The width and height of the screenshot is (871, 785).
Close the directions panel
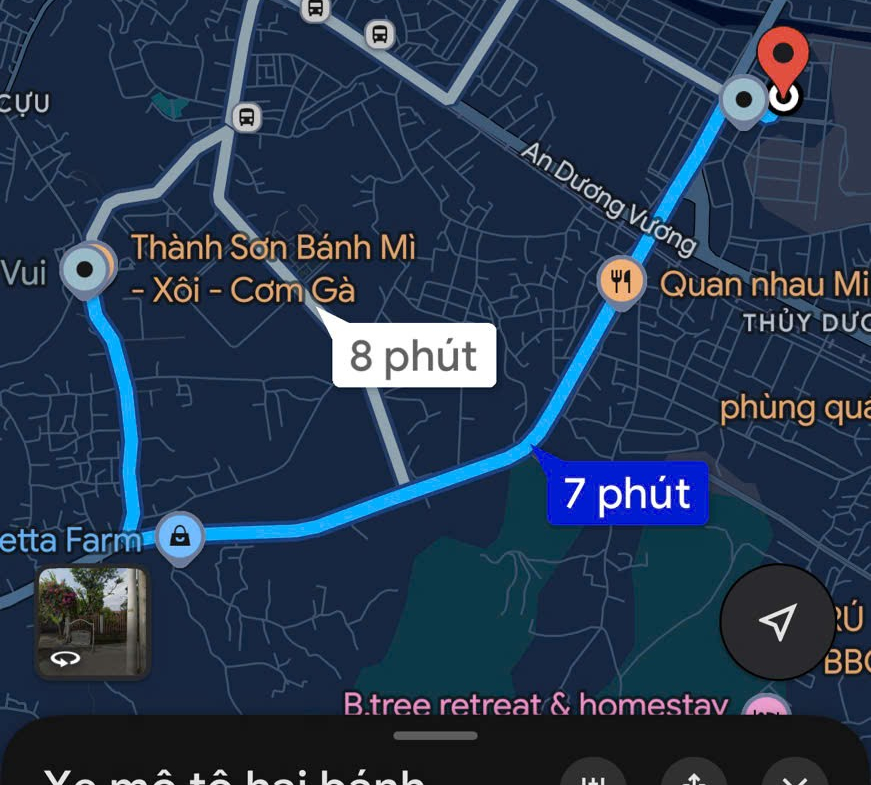coord(794,777)
